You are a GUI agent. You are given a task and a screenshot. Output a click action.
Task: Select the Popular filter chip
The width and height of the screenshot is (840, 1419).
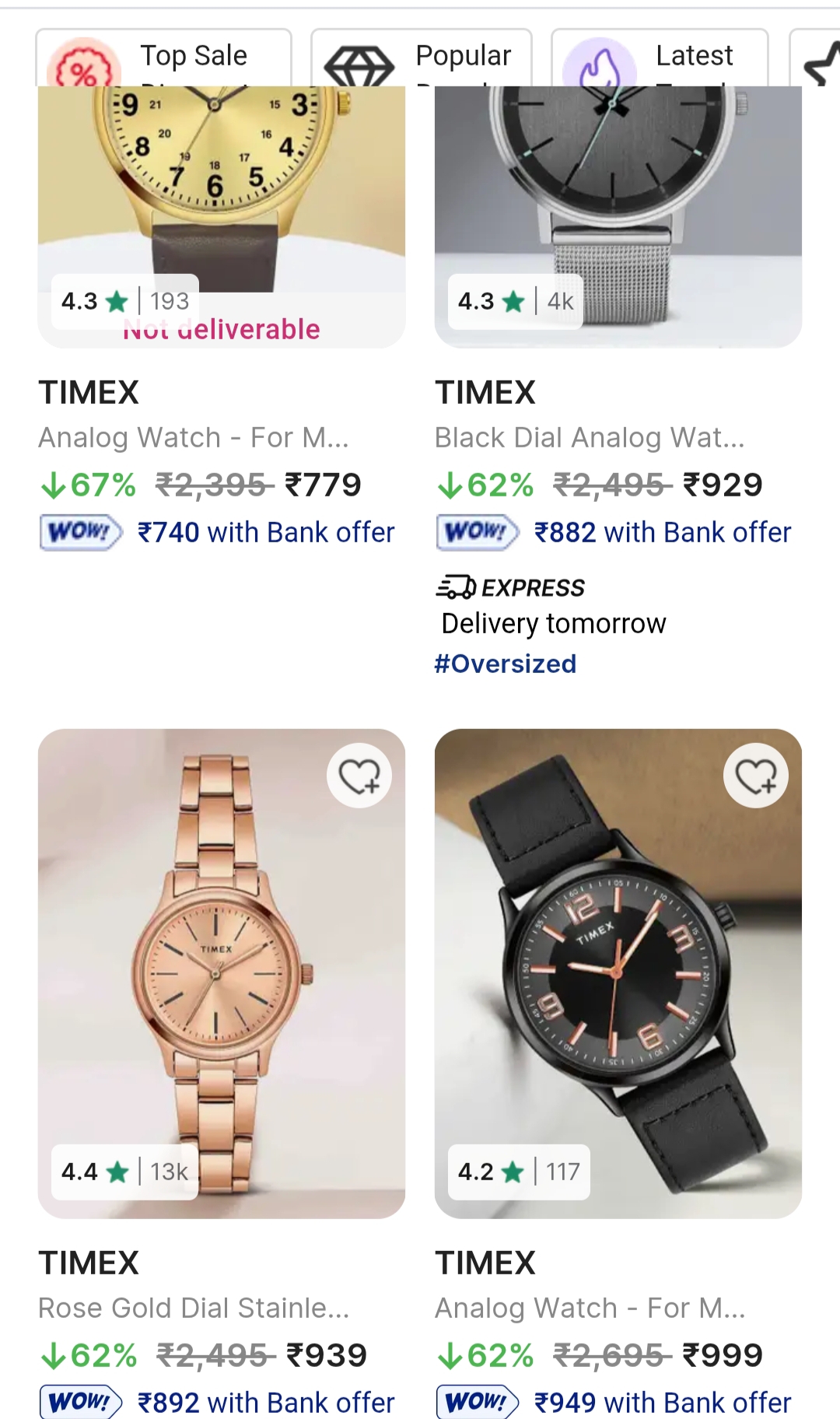pyautogui.click(x=422, y=58)
